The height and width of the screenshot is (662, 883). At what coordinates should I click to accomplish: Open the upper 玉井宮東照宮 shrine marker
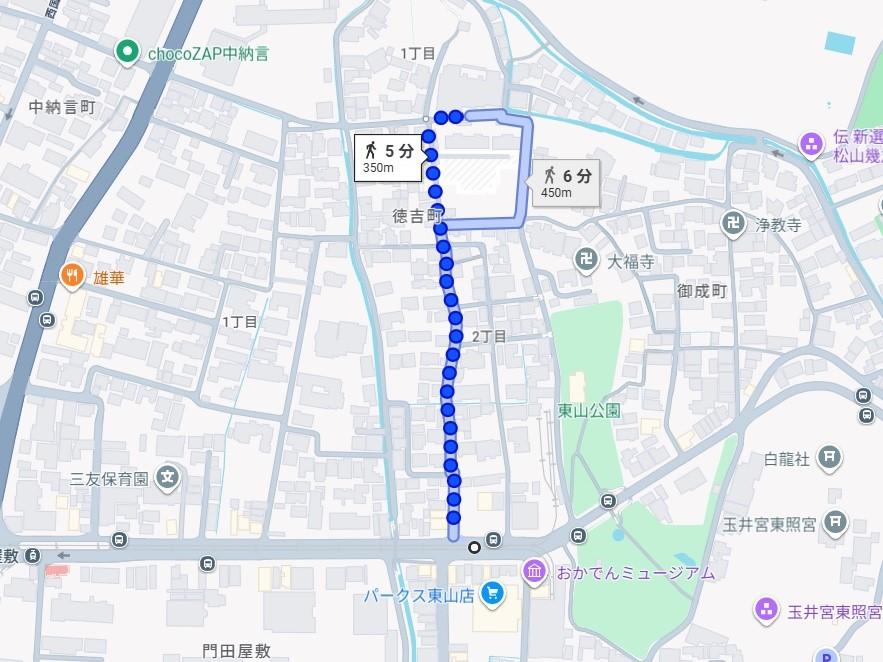tap(836, 522)
